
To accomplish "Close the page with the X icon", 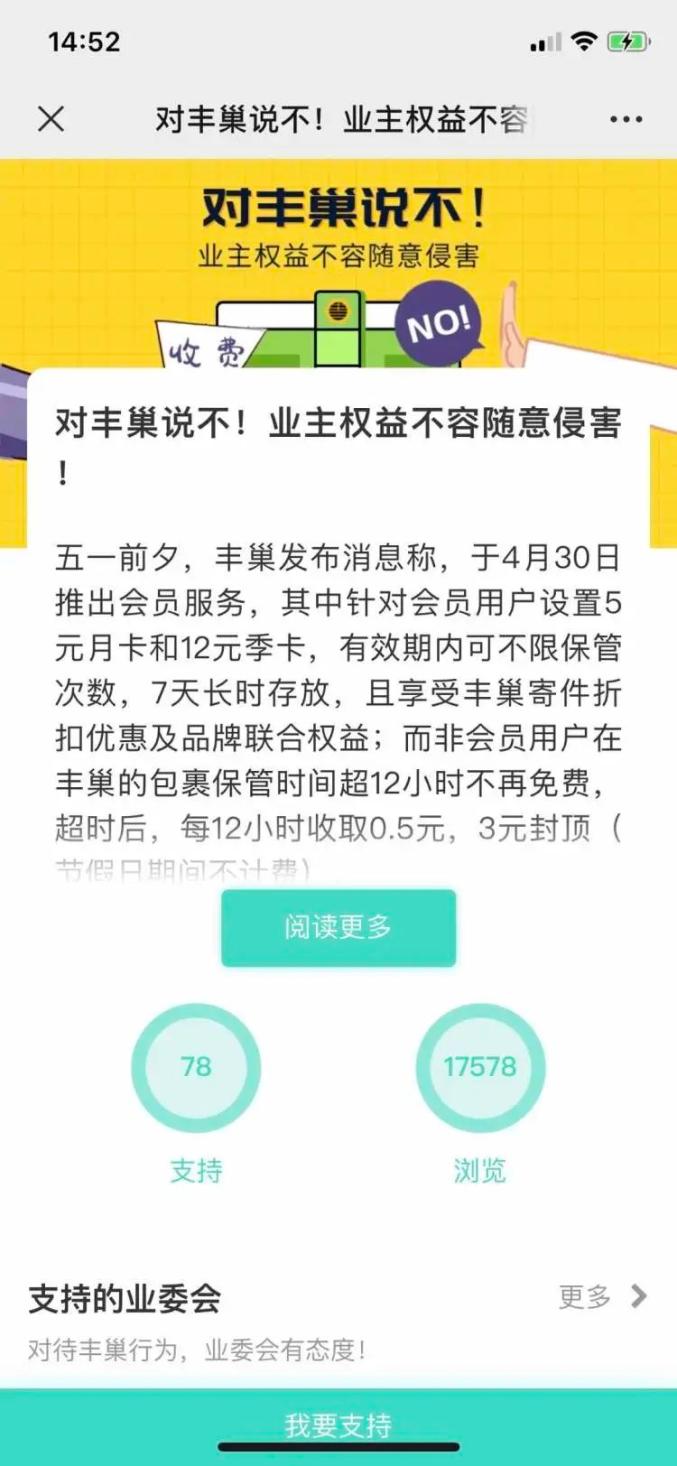I will [x=51, y=120].
